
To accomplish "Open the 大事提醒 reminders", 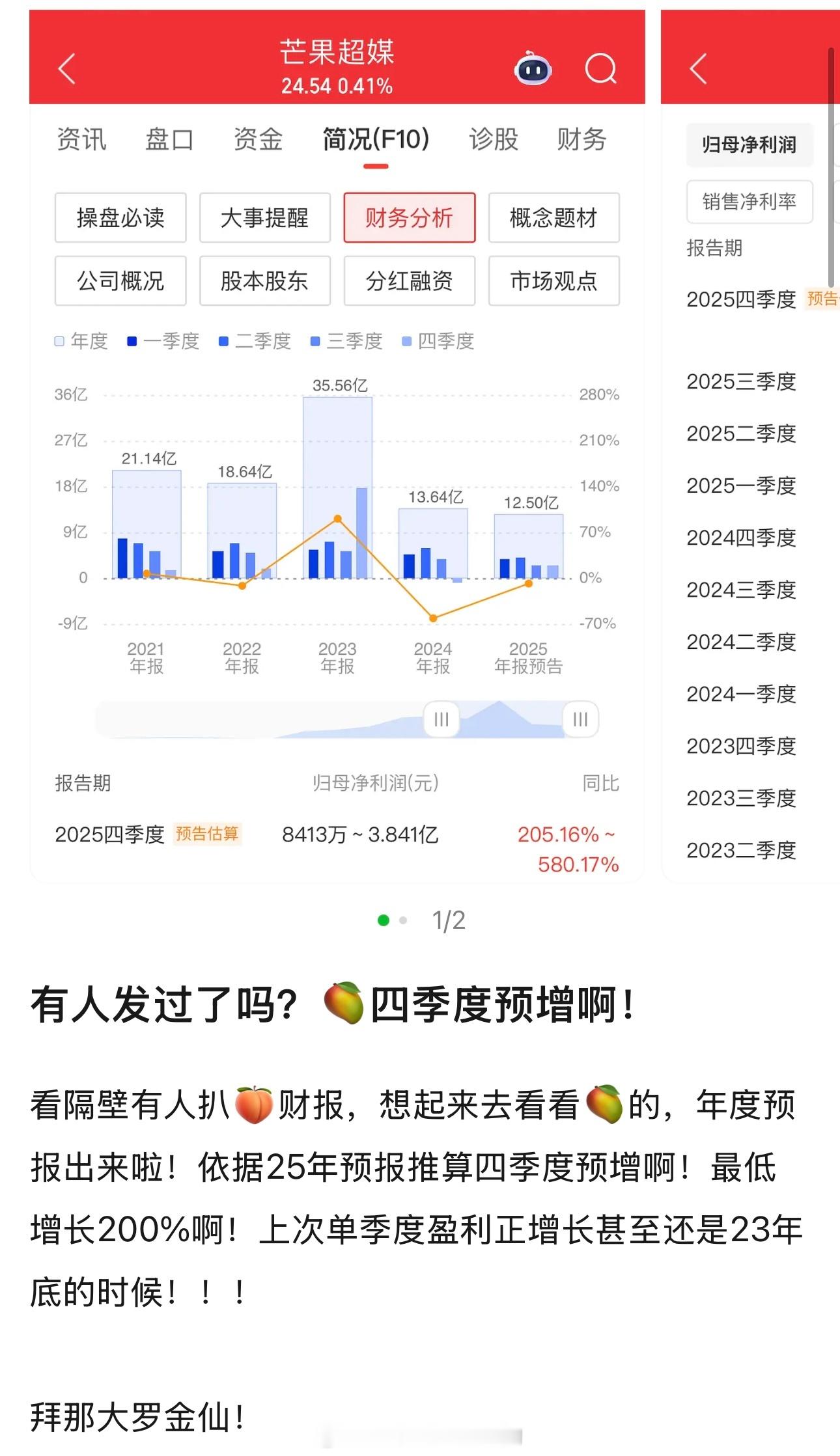I will pyautogui.click(x=264, y=219).
